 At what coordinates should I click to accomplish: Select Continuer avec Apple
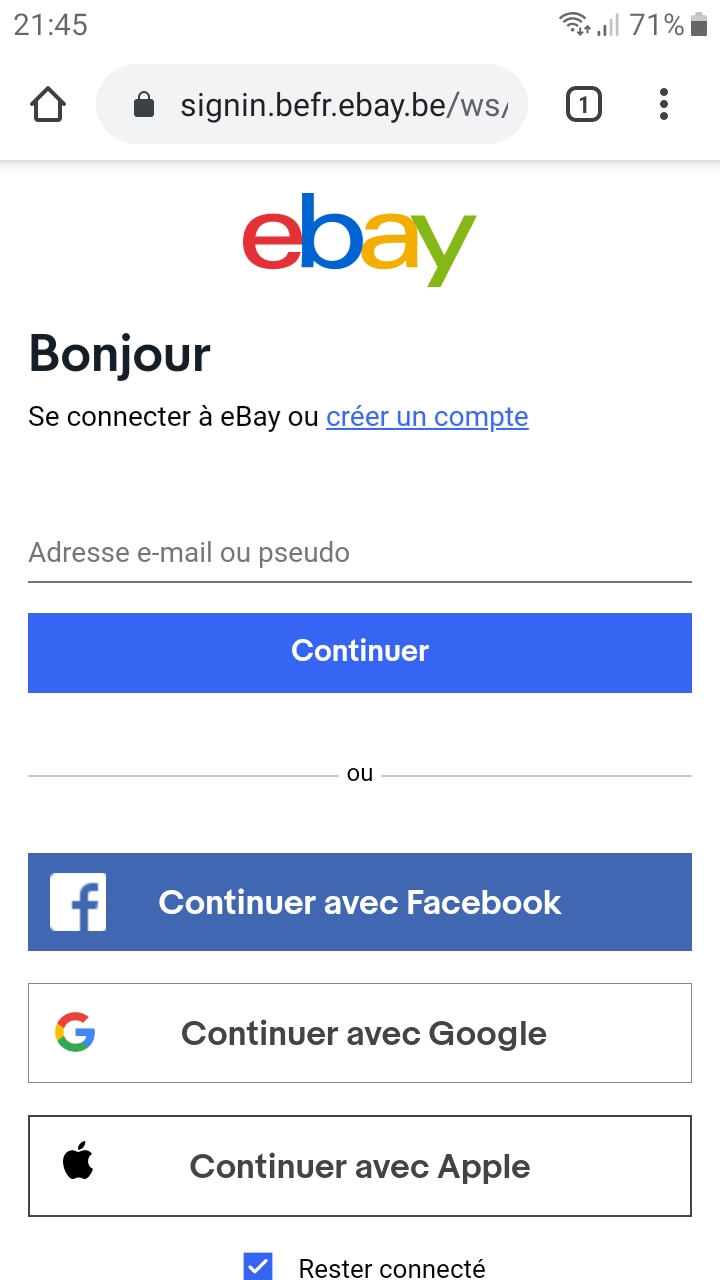360,1166
